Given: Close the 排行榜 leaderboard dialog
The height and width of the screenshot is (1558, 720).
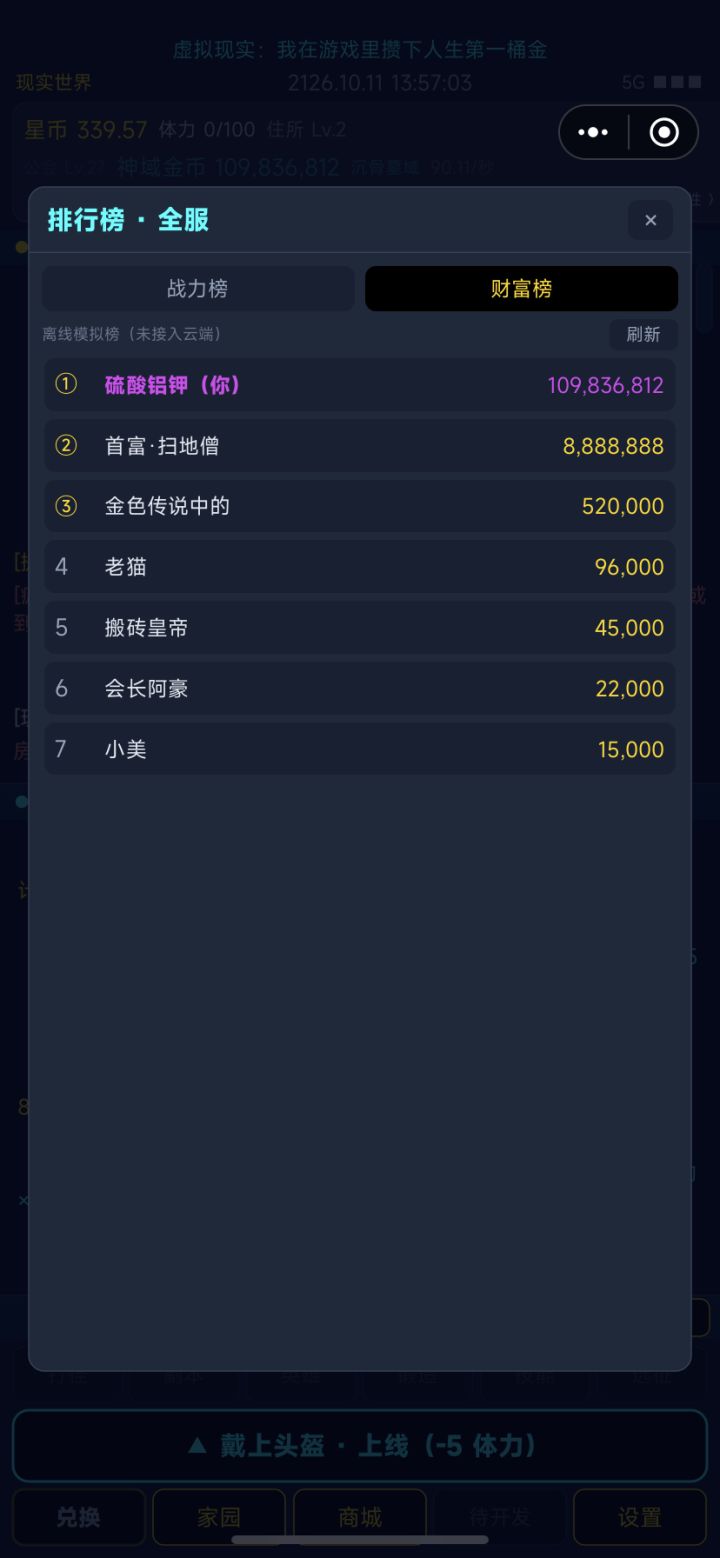Looking at the screenshot, I should [650, 220].
